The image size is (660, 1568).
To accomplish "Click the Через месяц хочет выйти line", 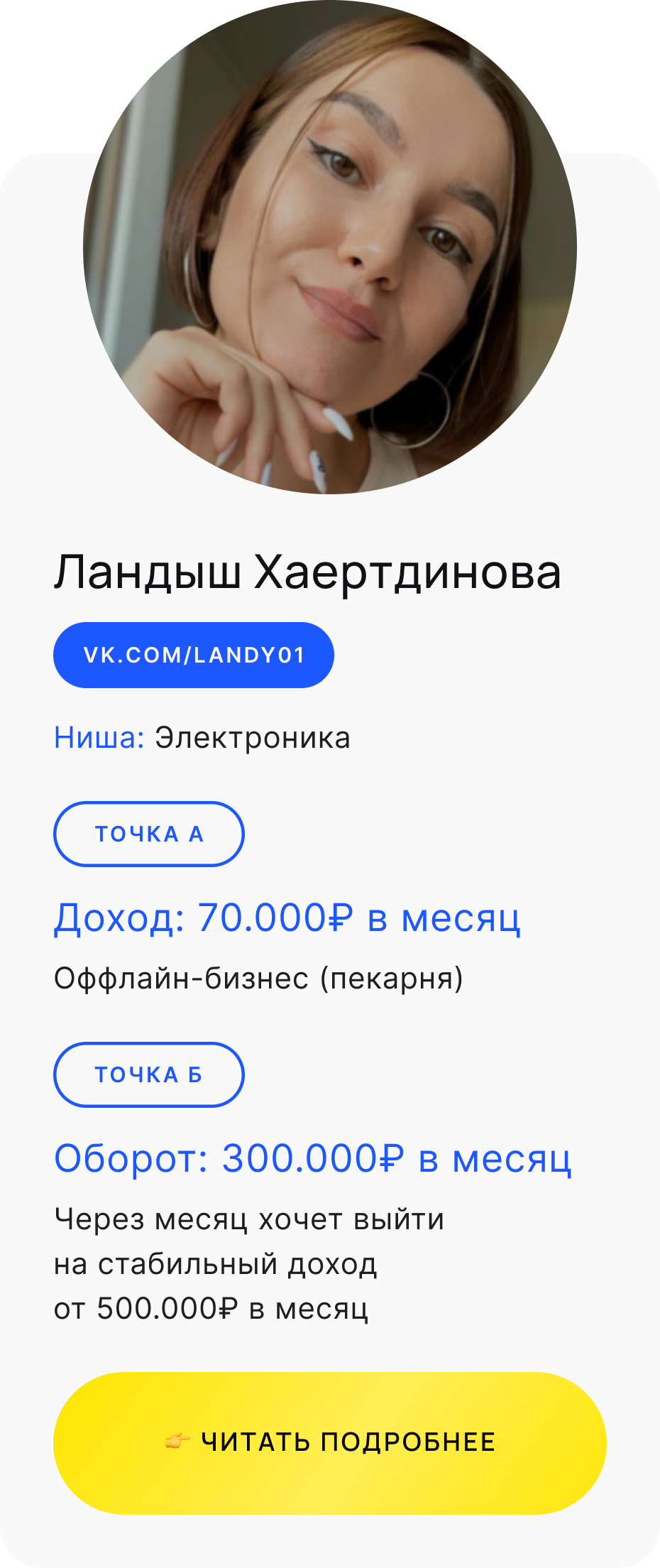I will tap(250, 1219).
